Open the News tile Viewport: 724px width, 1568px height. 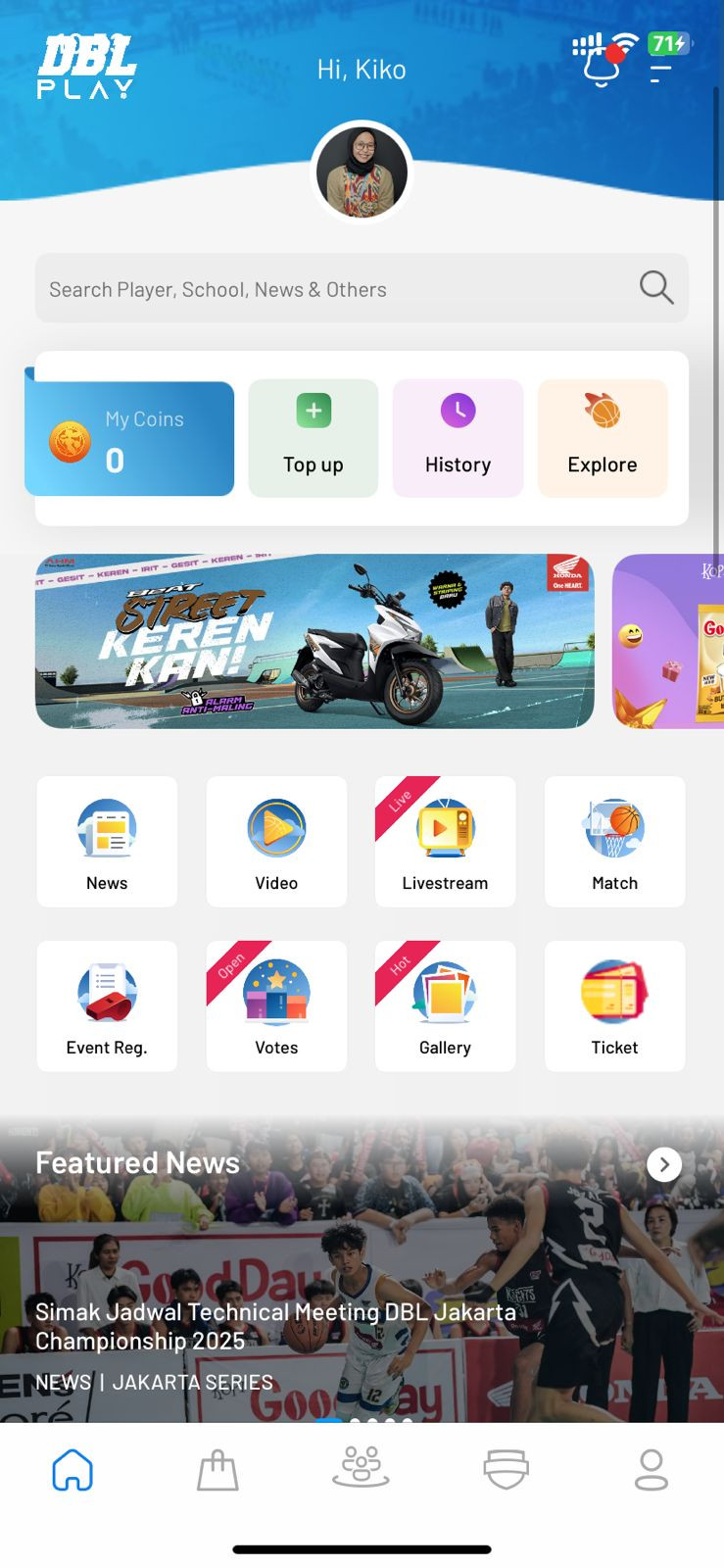click(x=107, y=842)
